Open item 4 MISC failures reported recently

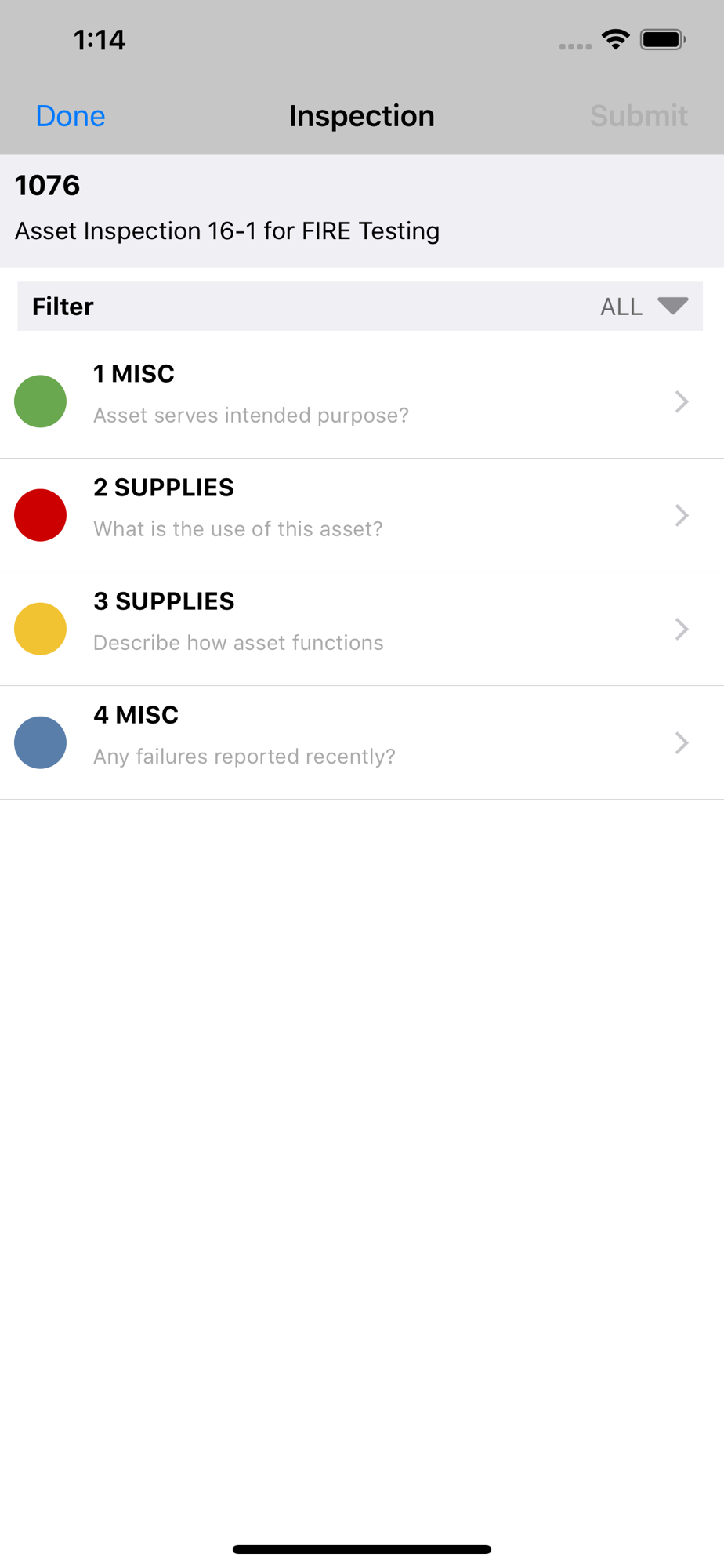(362, 742)
